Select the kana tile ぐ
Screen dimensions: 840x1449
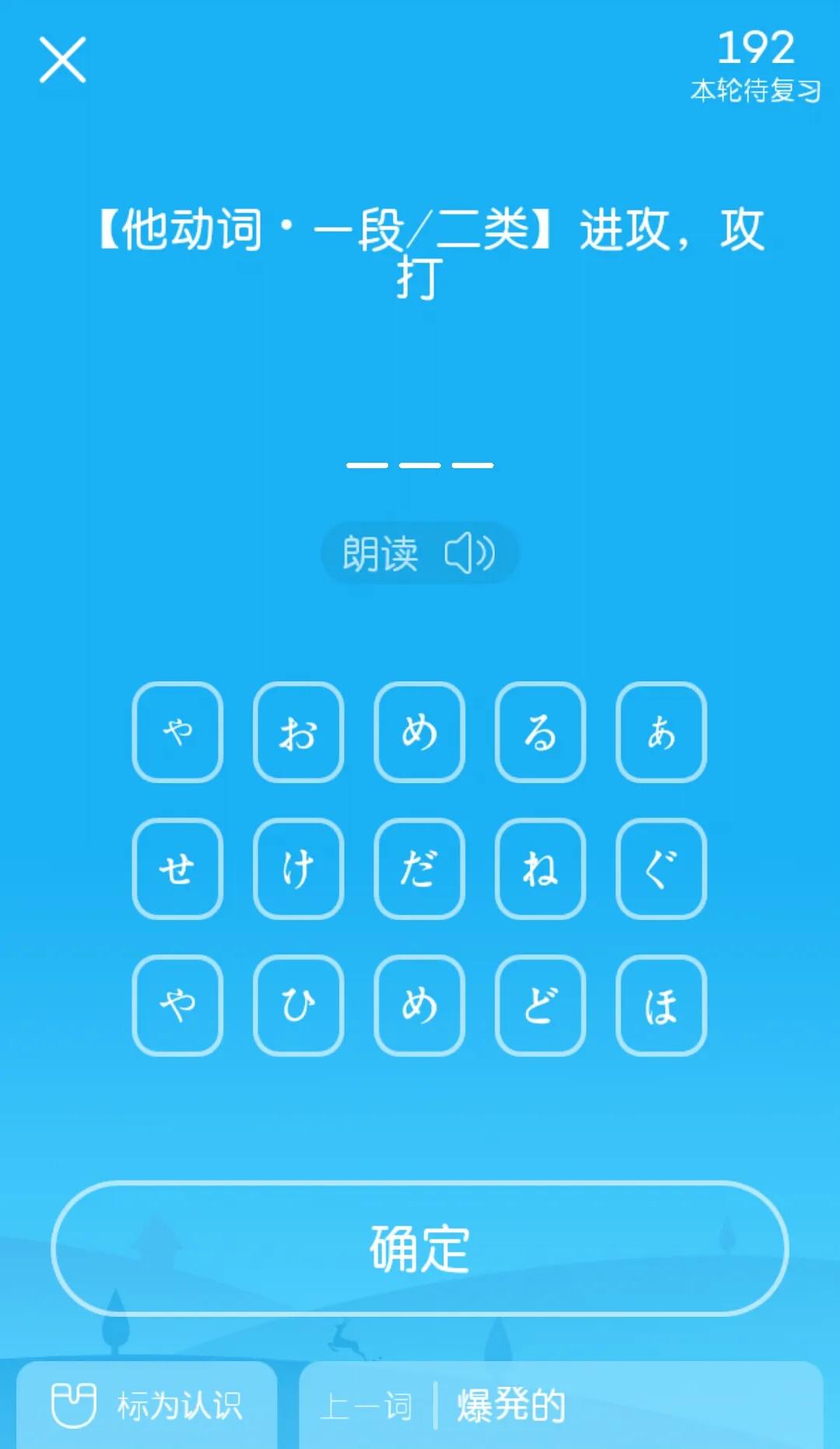pyautogui.click(x=660, y=869)
